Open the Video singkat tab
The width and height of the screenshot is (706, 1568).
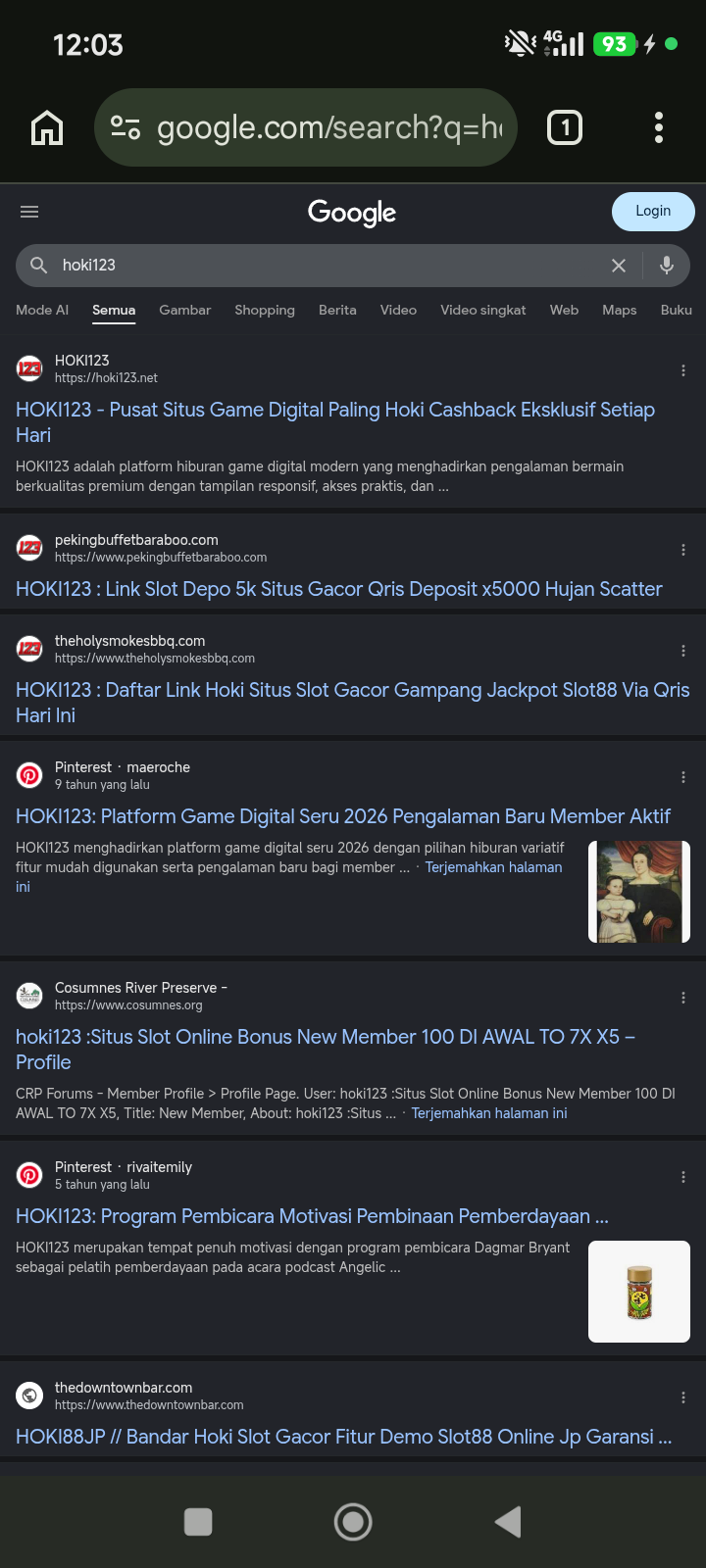tap(483, 310)
